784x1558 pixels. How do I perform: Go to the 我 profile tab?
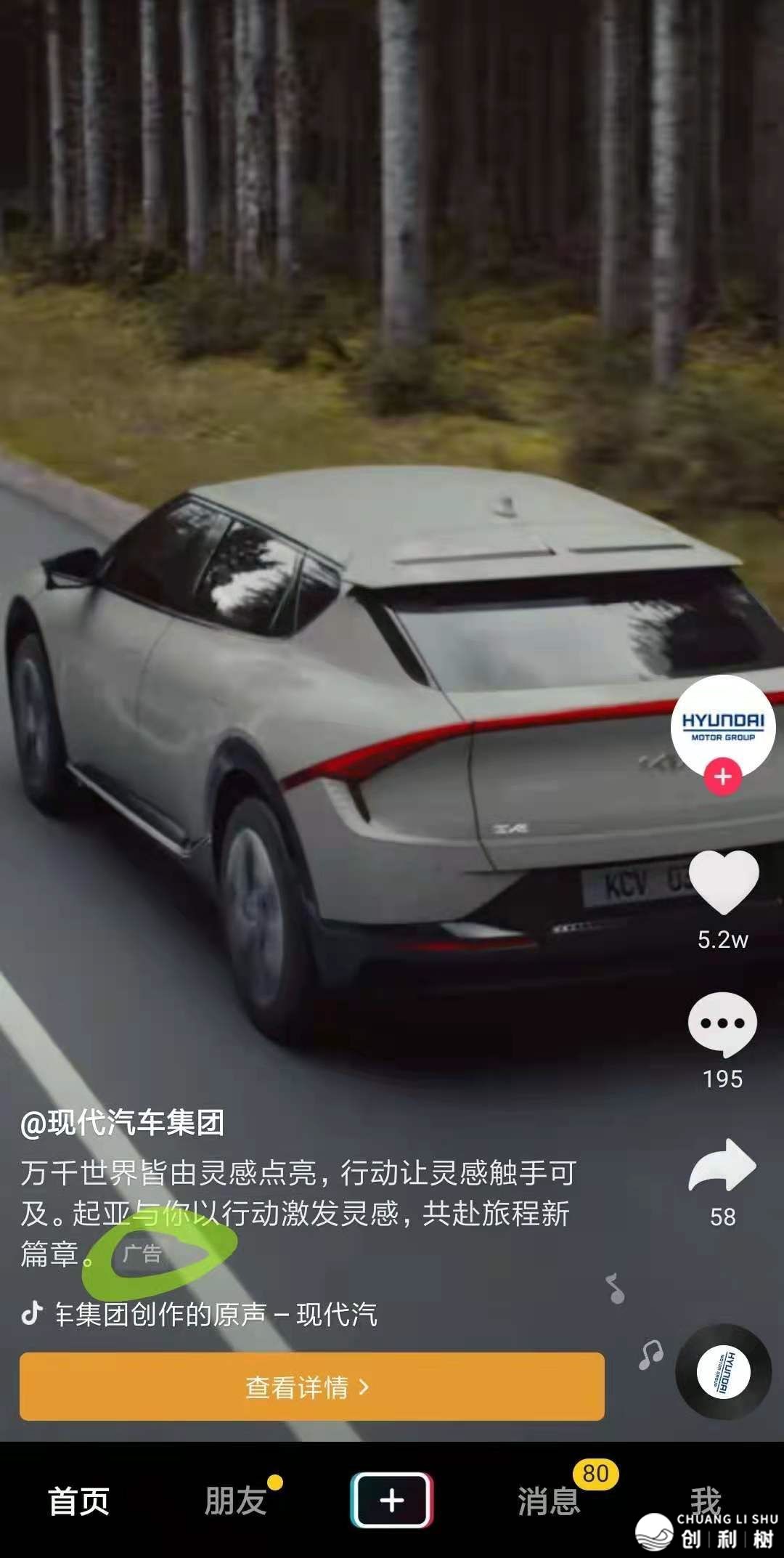[705, 1500]
